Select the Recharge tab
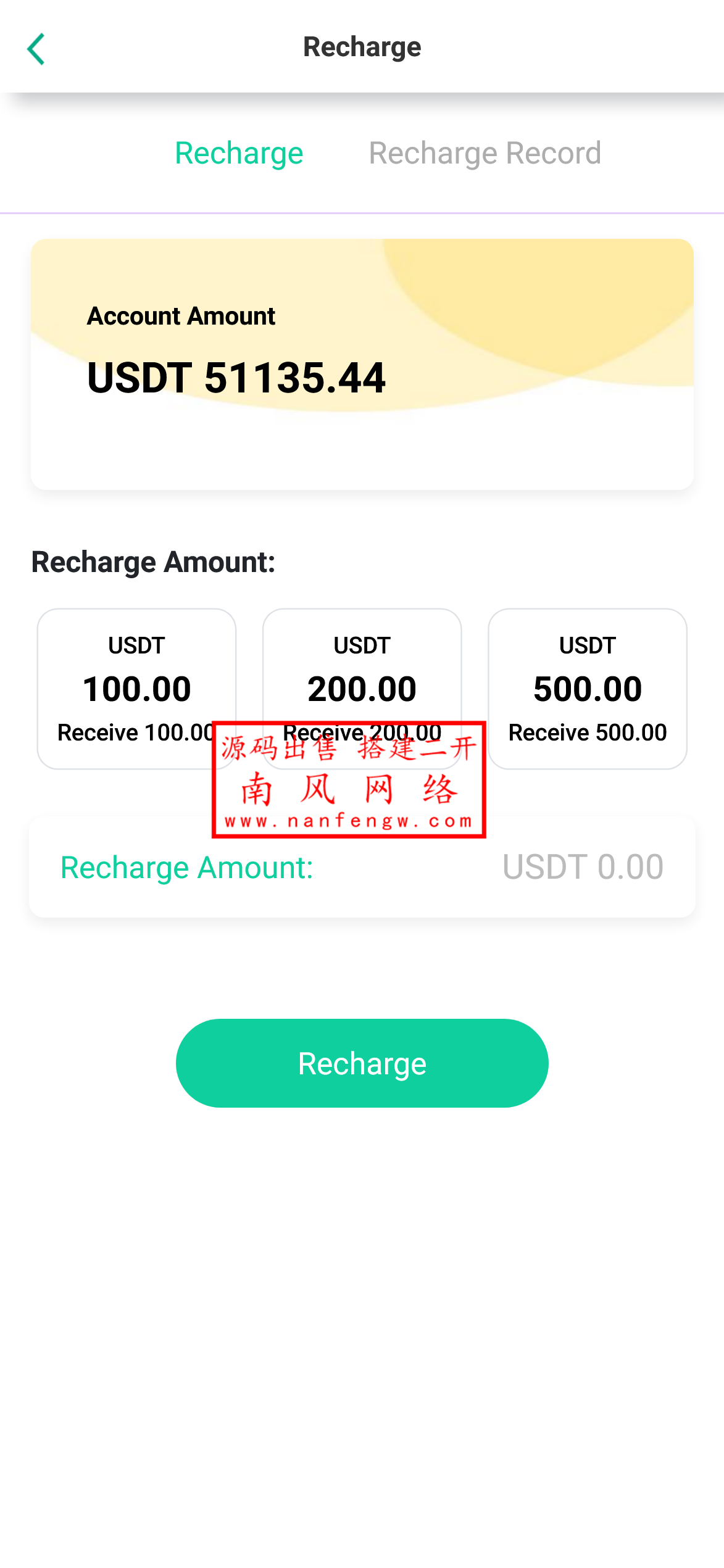The height and width of the screenshot is (1568, 724). (x=239, y=153)
